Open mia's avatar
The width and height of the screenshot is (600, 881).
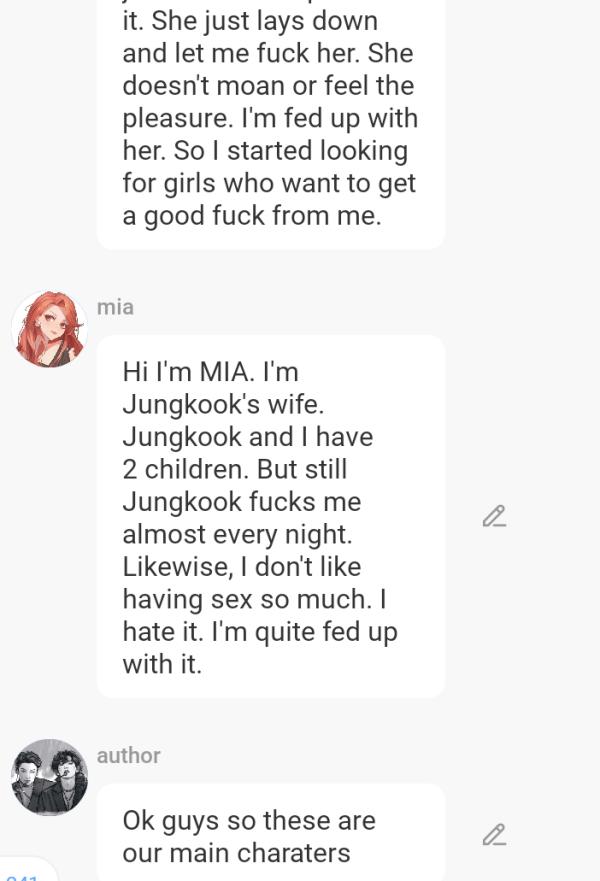click(x=49, y=329)
